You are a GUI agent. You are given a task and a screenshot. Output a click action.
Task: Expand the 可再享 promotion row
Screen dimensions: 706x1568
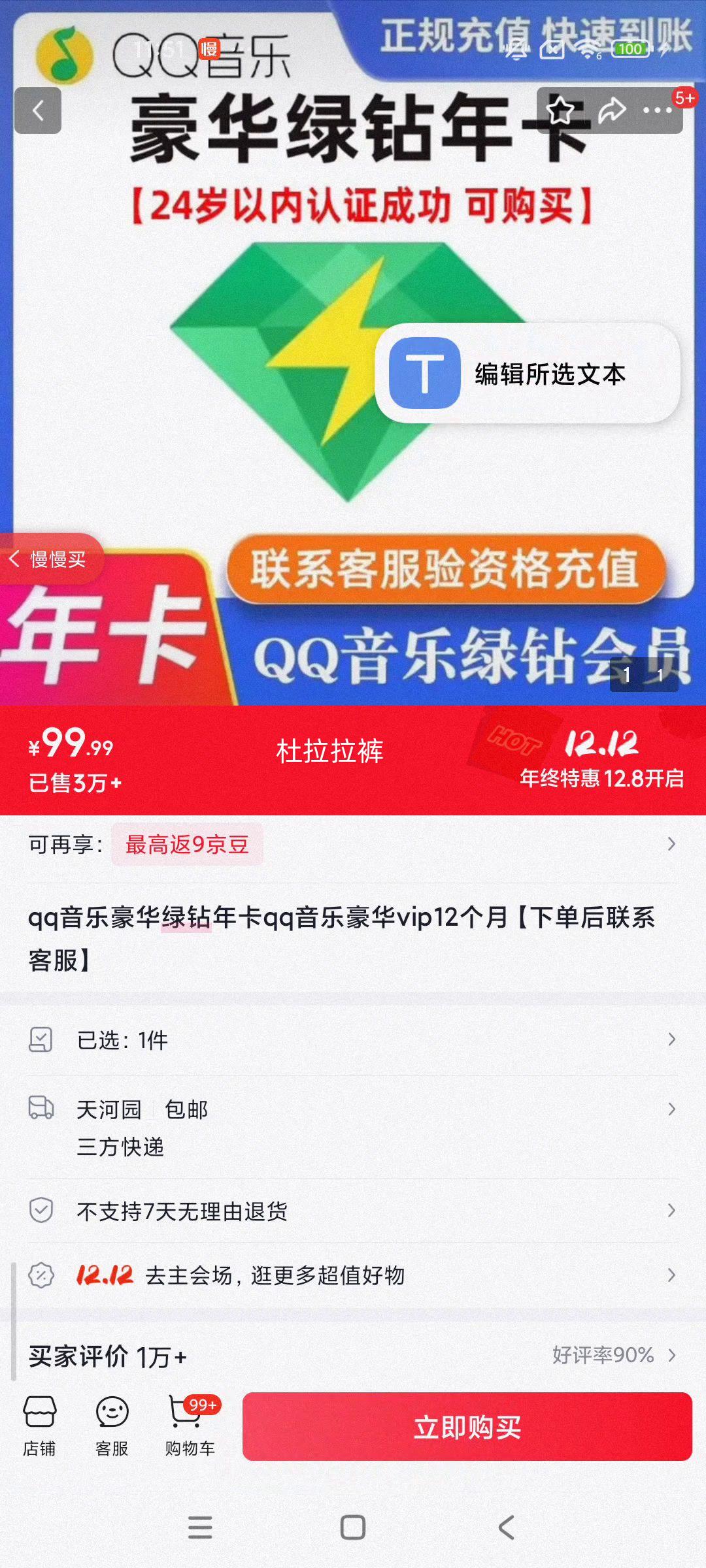coord(353,845)
